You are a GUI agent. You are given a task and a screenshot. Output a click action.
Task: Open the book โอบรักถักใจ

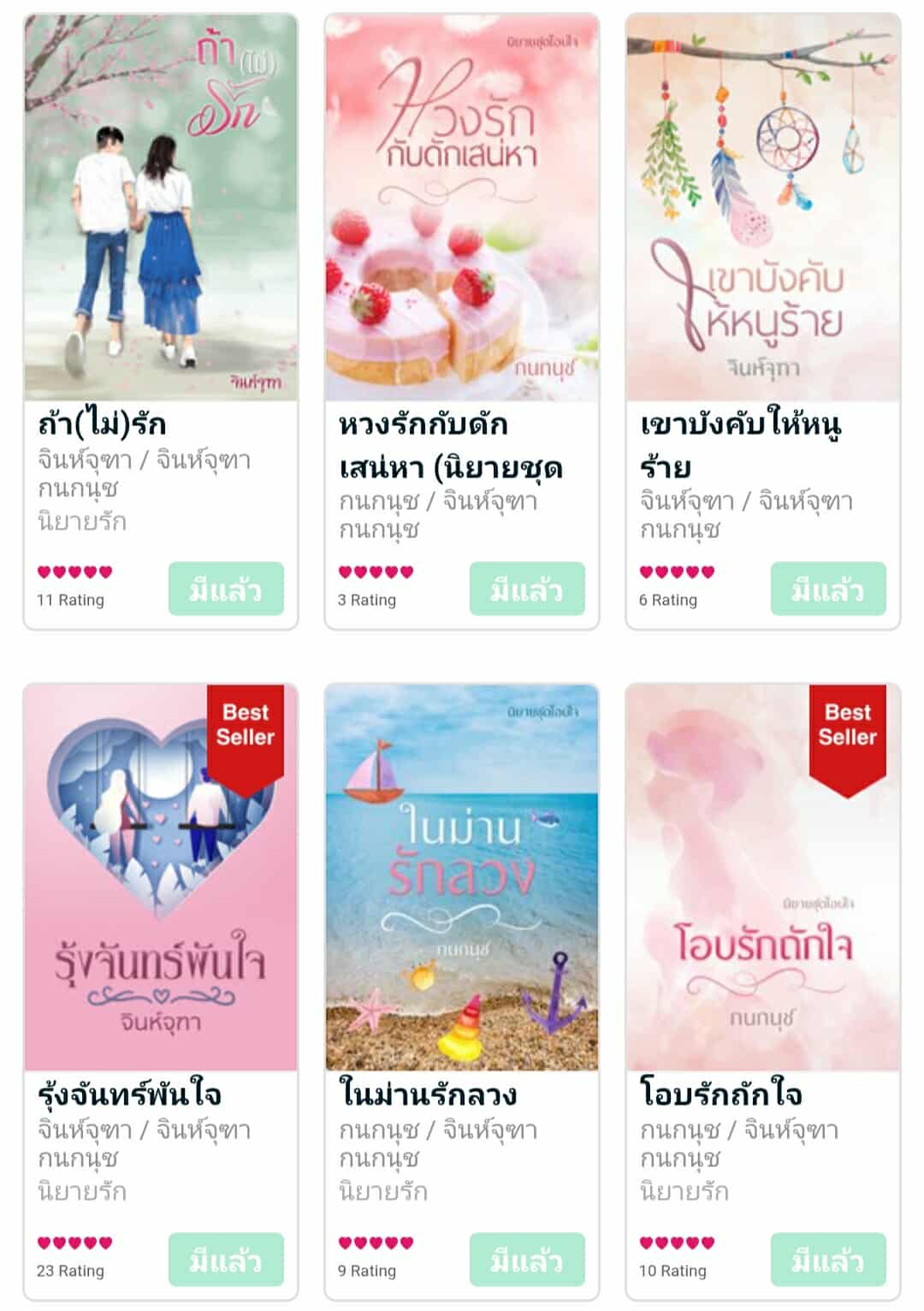[763, 878]
